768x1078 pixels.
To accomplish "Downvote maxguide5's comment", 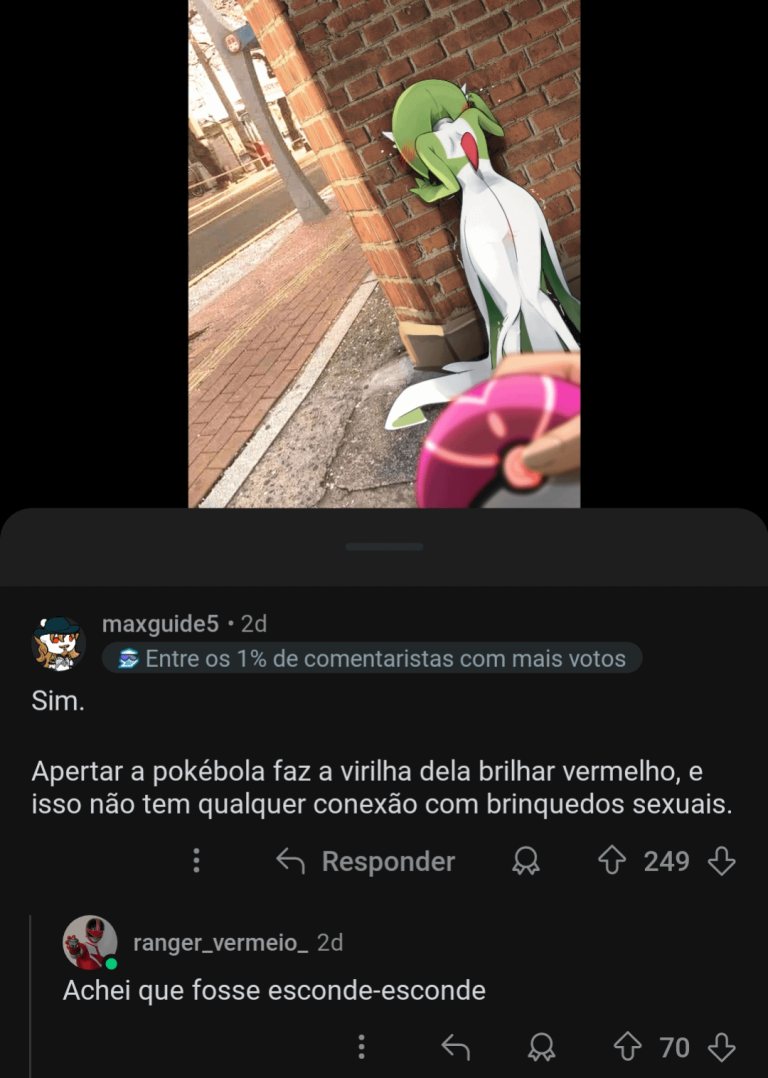I will [721, 861].
